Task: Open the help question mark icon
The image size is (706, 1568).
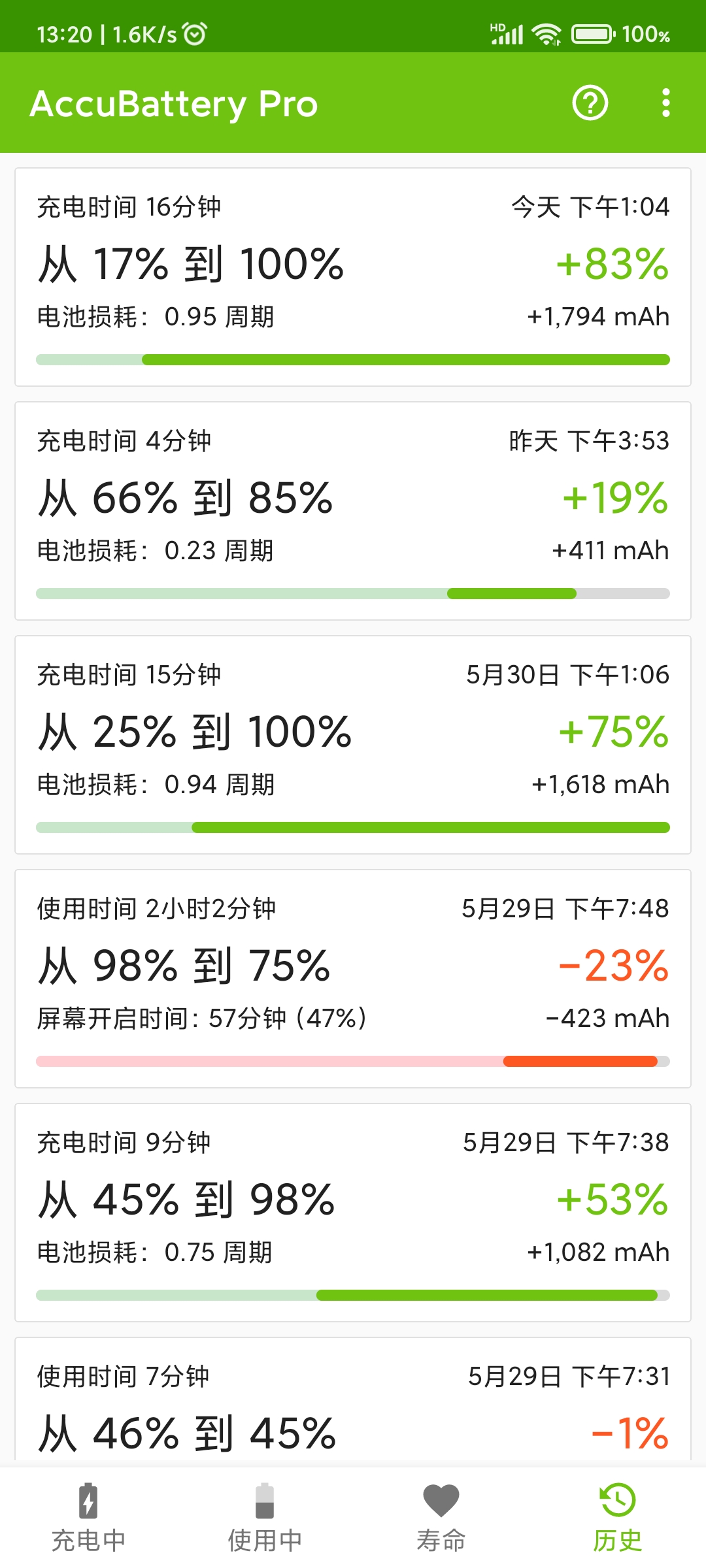Action: [590, 103]
